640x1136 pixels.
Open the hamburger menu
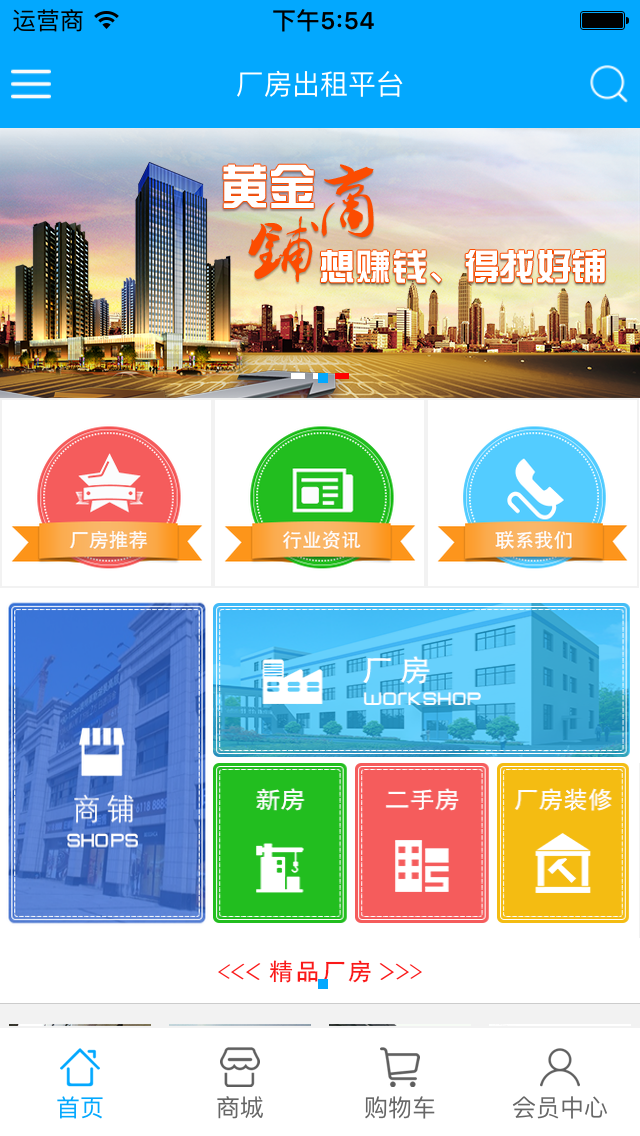(x=31, y=84)
